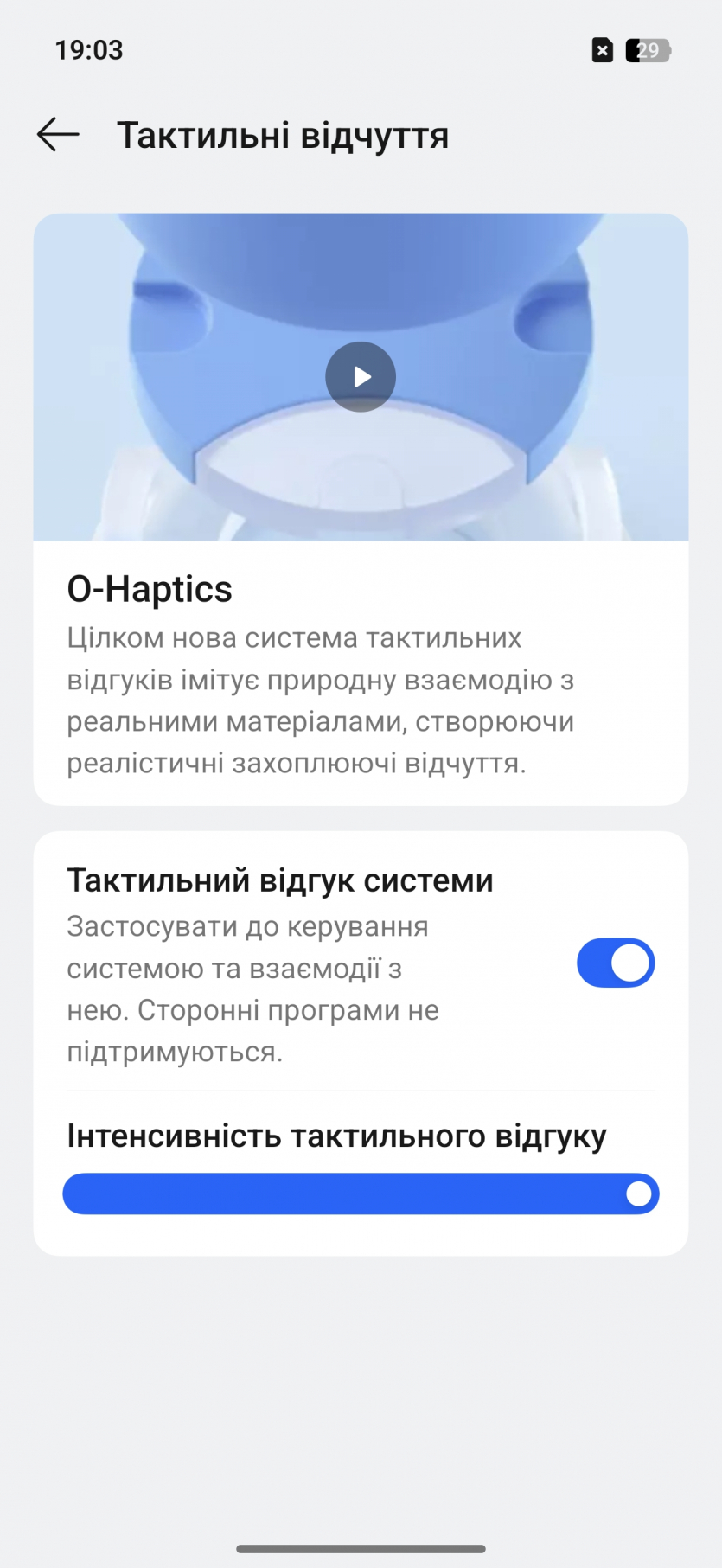Play the O-Haptics demo video
The image size is (722, 1568).
[361, 377]
